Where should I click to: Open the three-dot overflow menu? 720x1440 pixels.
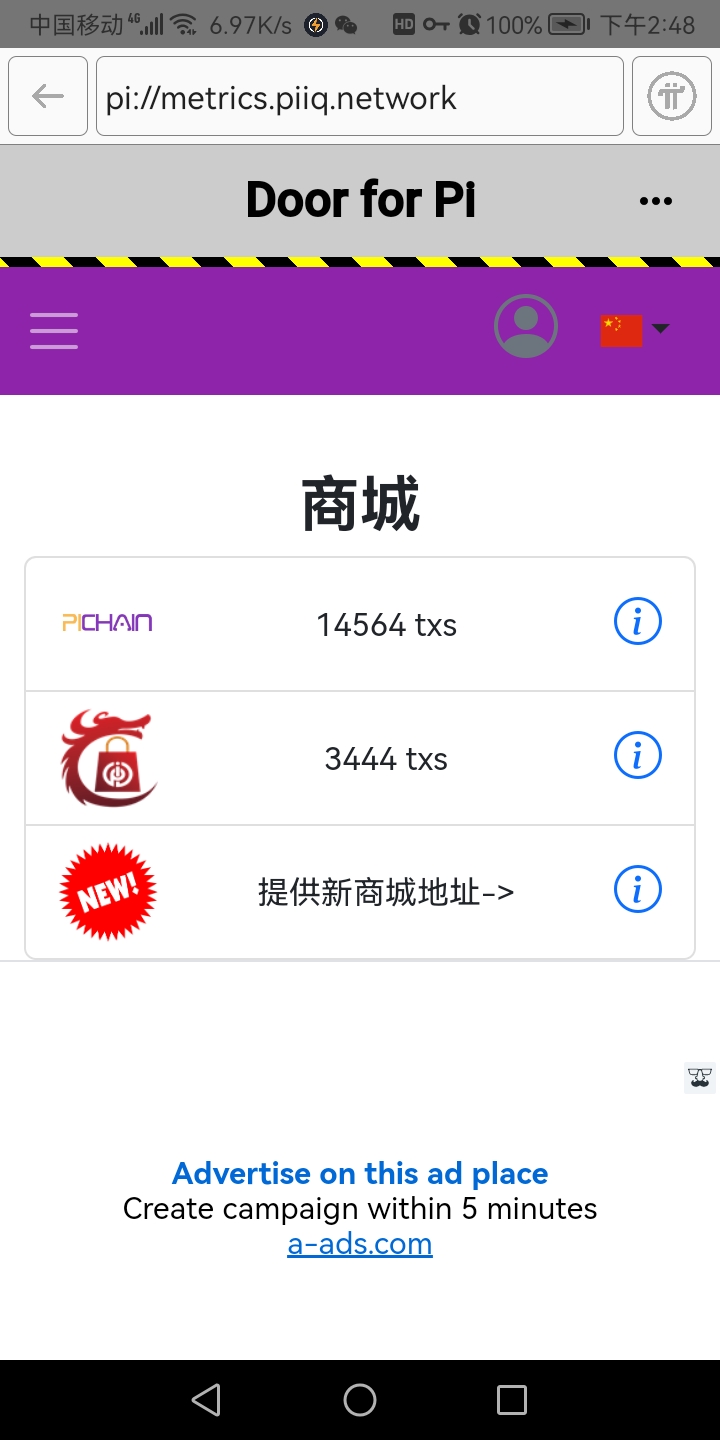tap(655, 201)
